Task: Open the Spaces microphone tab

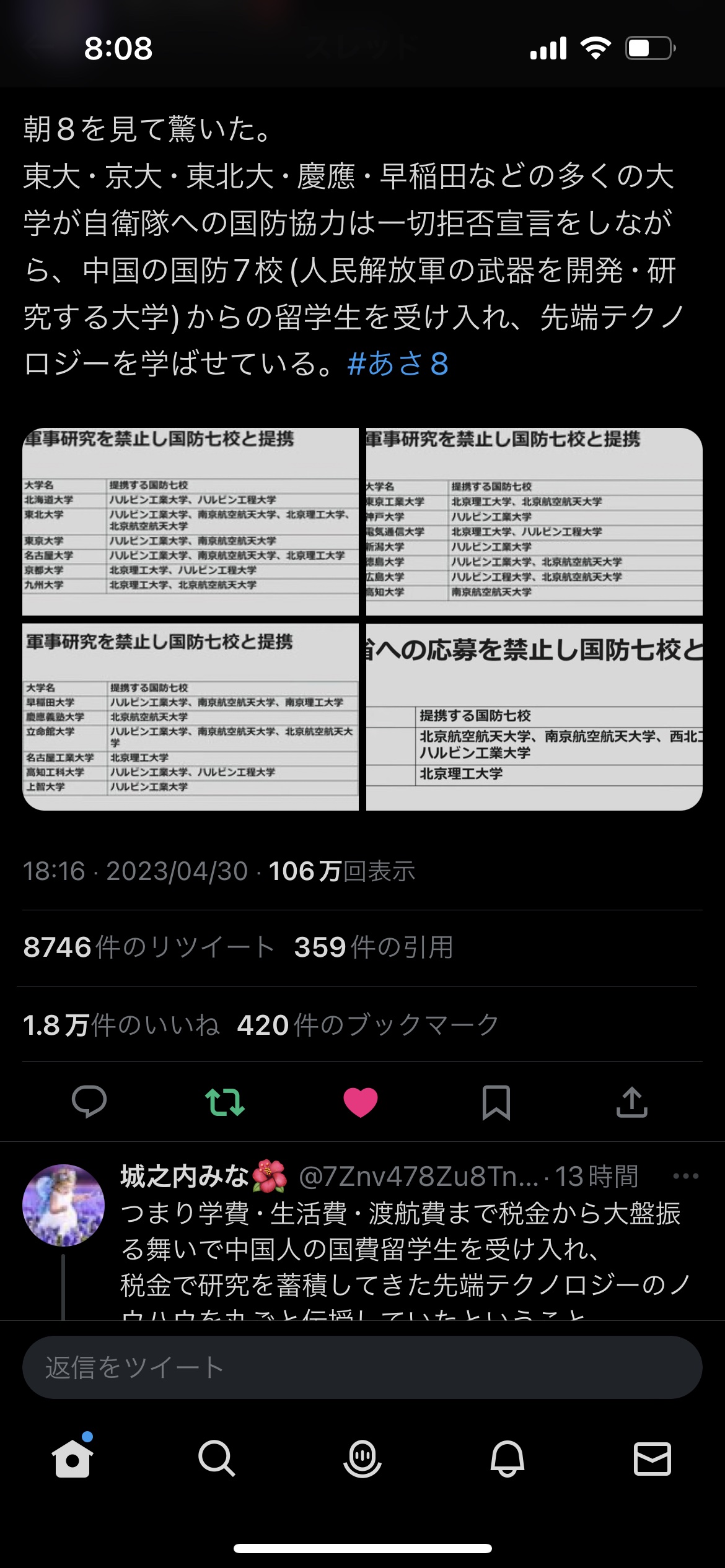Action: coord(362,1458)
